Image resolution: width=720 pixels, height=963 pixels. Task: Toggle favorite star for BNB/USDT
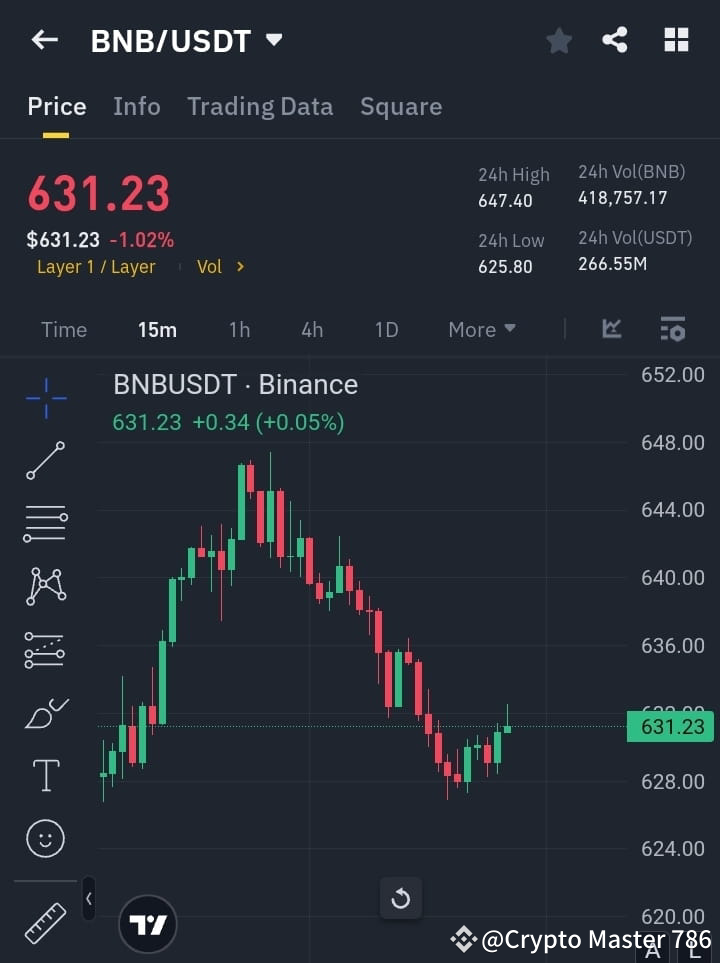pos(558,40)
